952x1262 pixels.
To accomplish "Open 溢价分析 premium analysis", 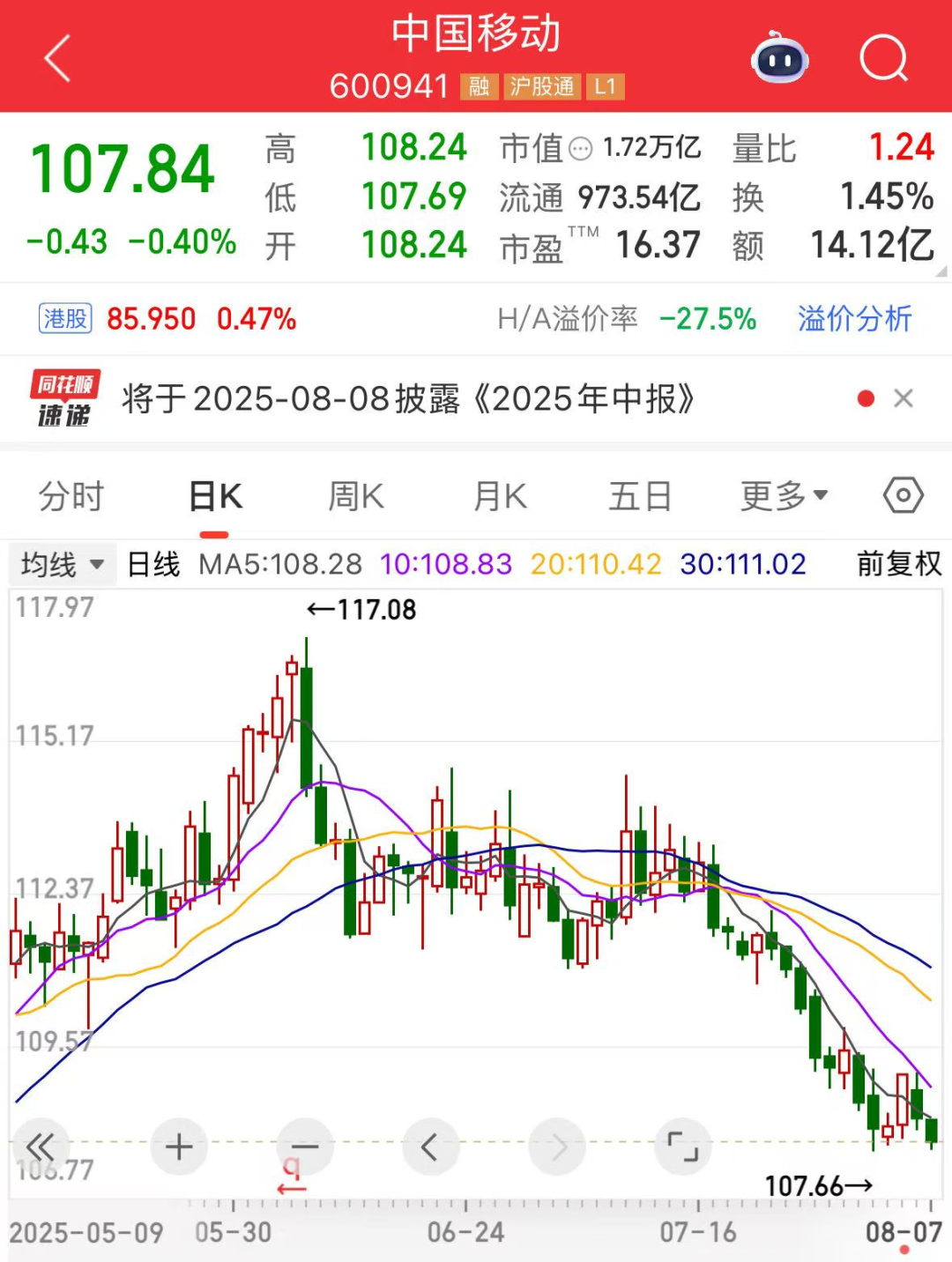I will [x=854, y=318].
